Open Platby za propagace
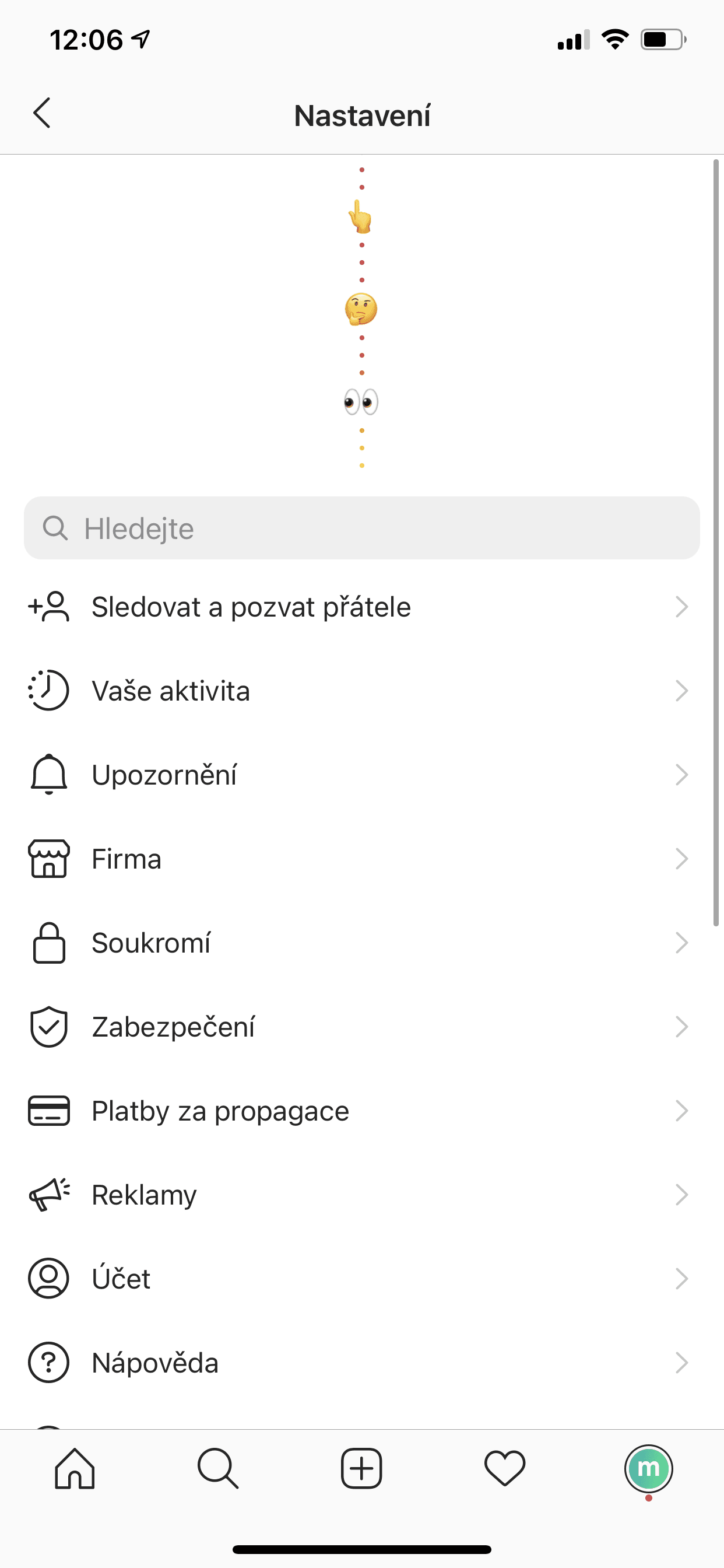This screenshot has width=724, height=1568. [x=361, y=1111]
